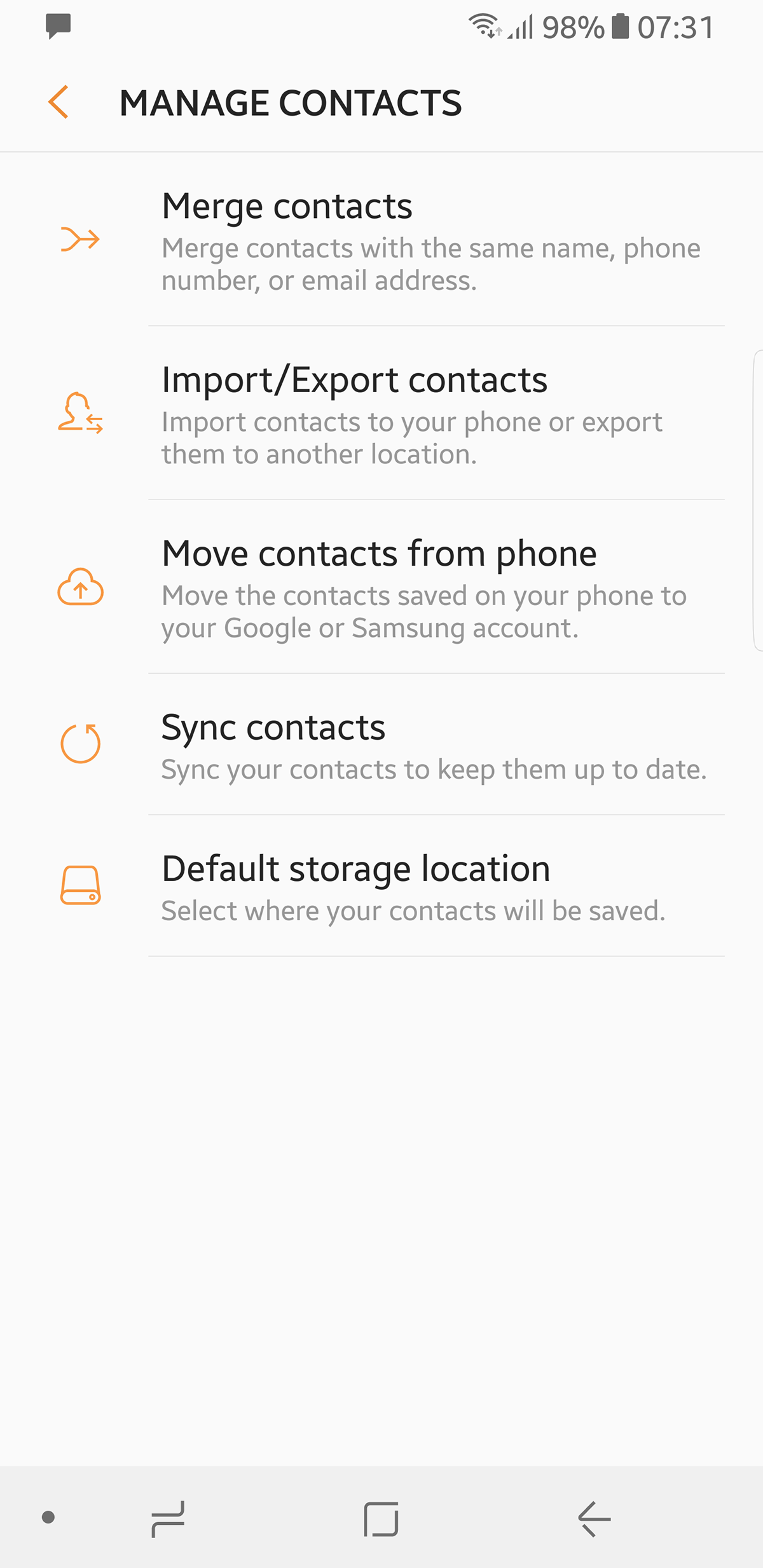Select Move contacts from phone
The image size is (763, 1568).
381,587
